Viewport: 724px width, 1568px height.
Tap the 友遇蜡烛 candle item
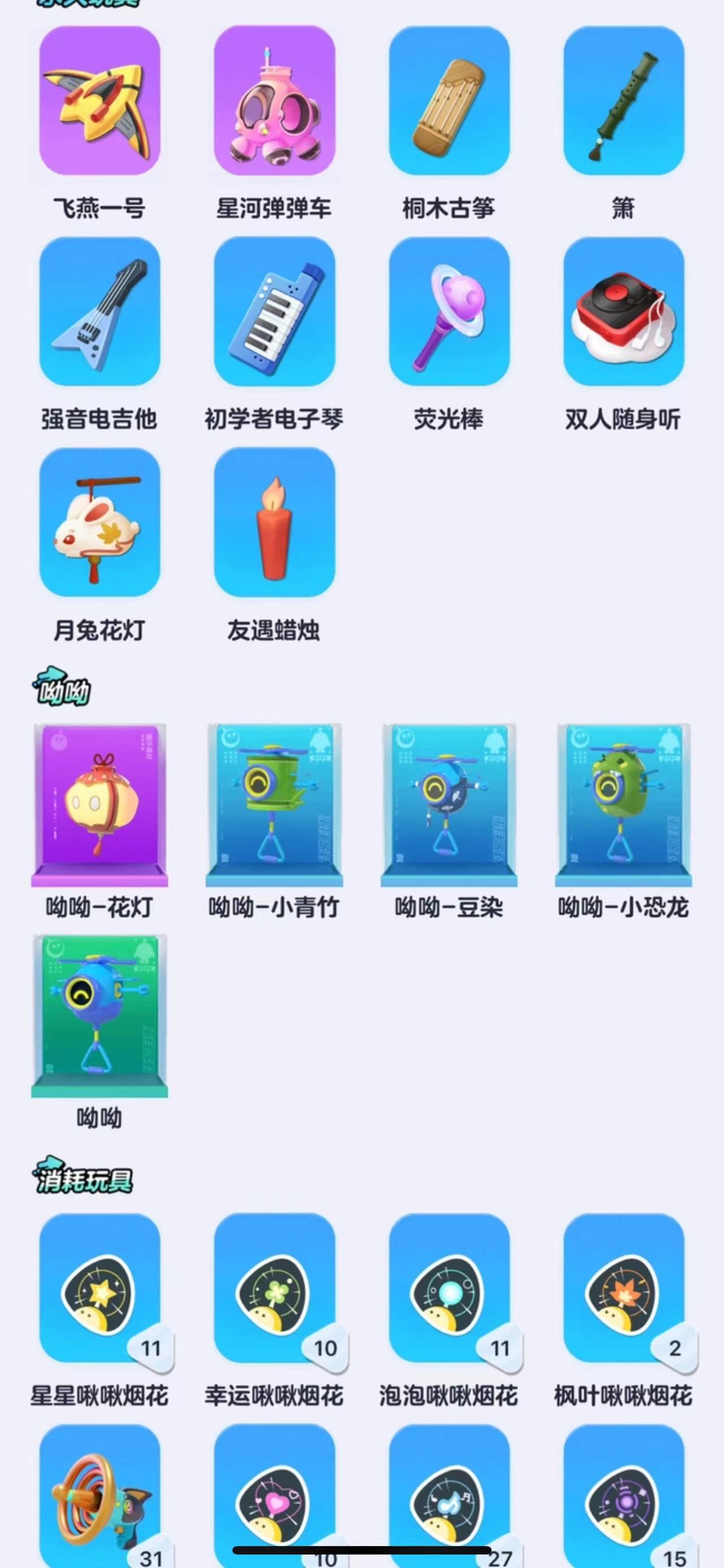tap(274, 522)
